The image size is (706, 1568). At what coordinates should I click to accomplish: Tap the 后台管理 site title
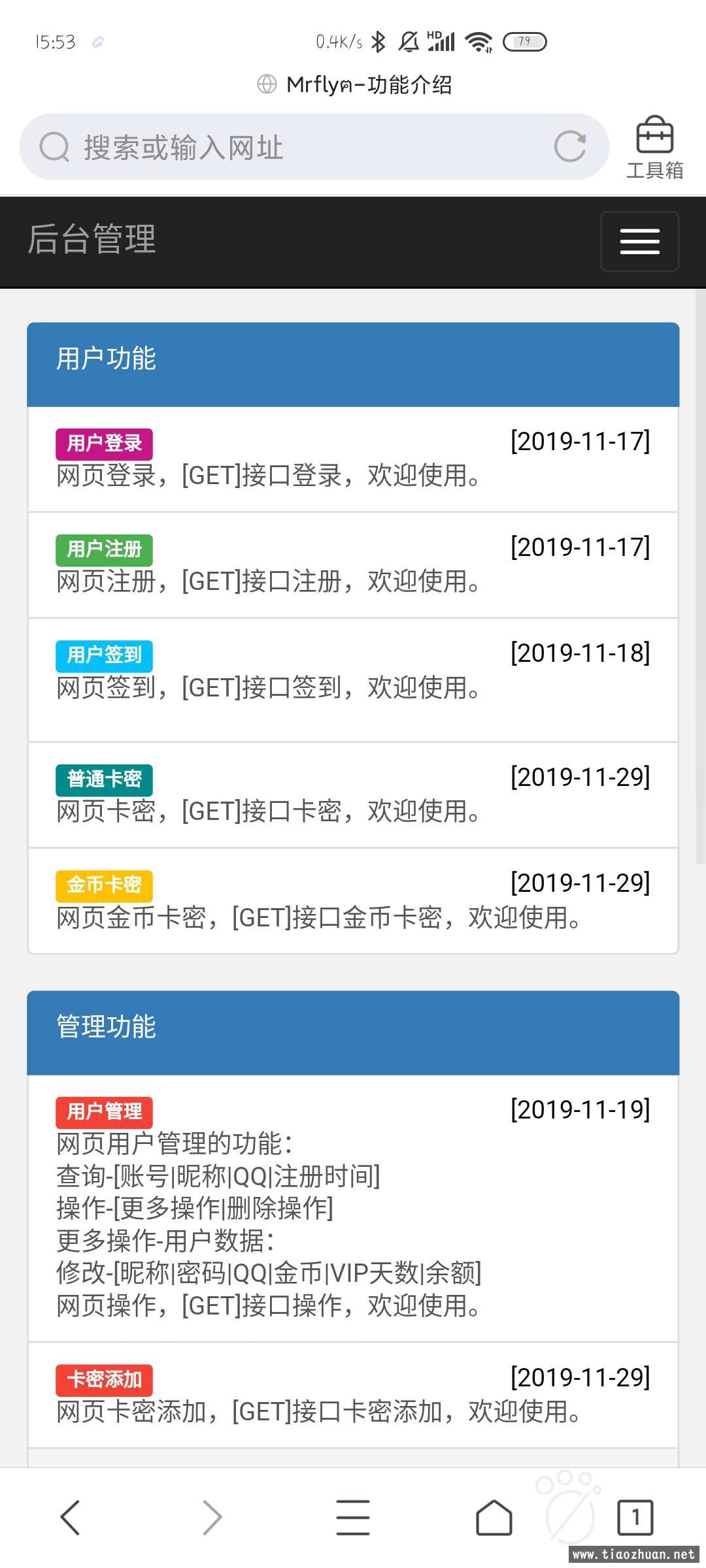tap(92, 239)
